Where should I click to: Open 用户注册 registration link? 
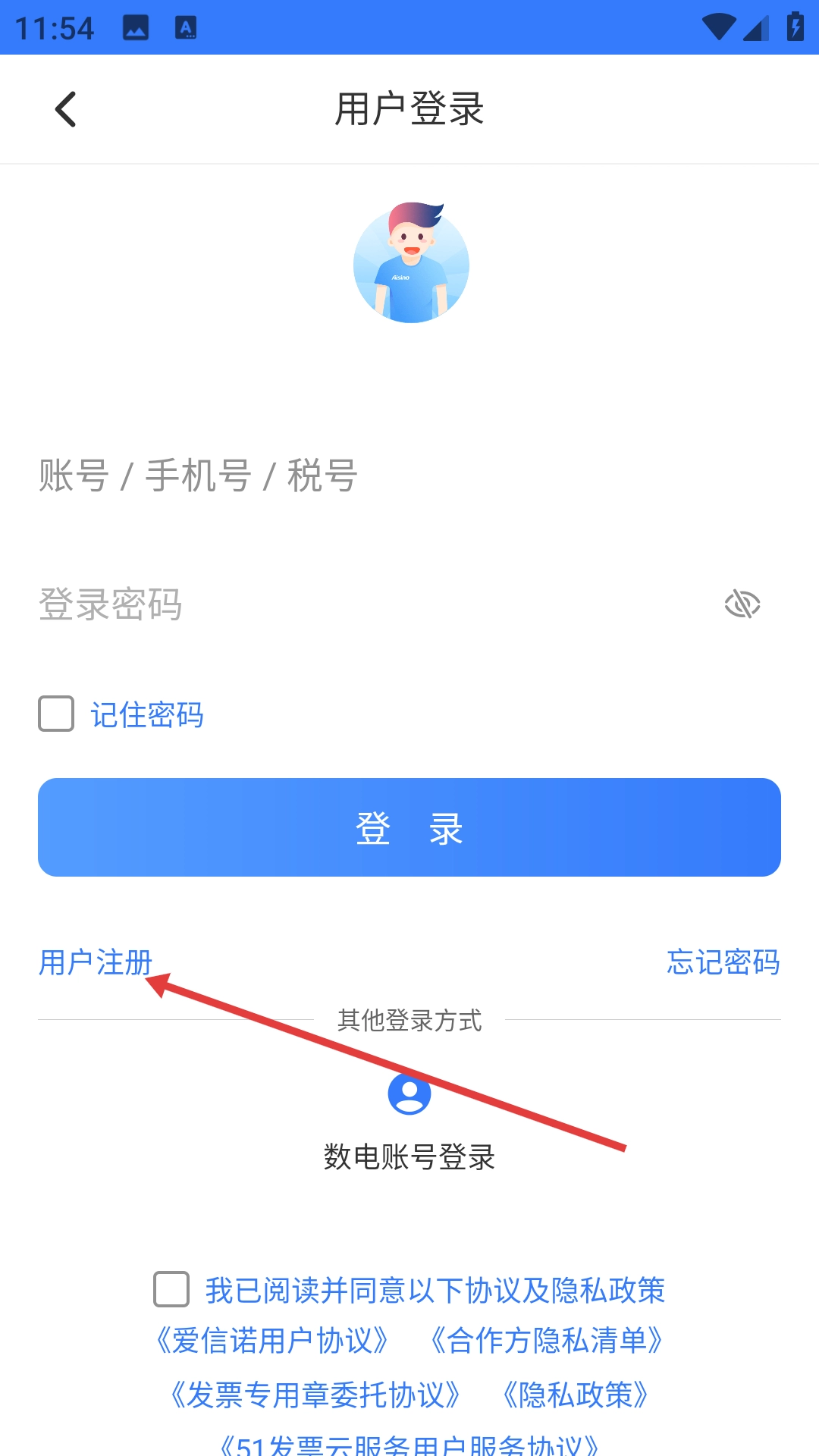point(96,962)
